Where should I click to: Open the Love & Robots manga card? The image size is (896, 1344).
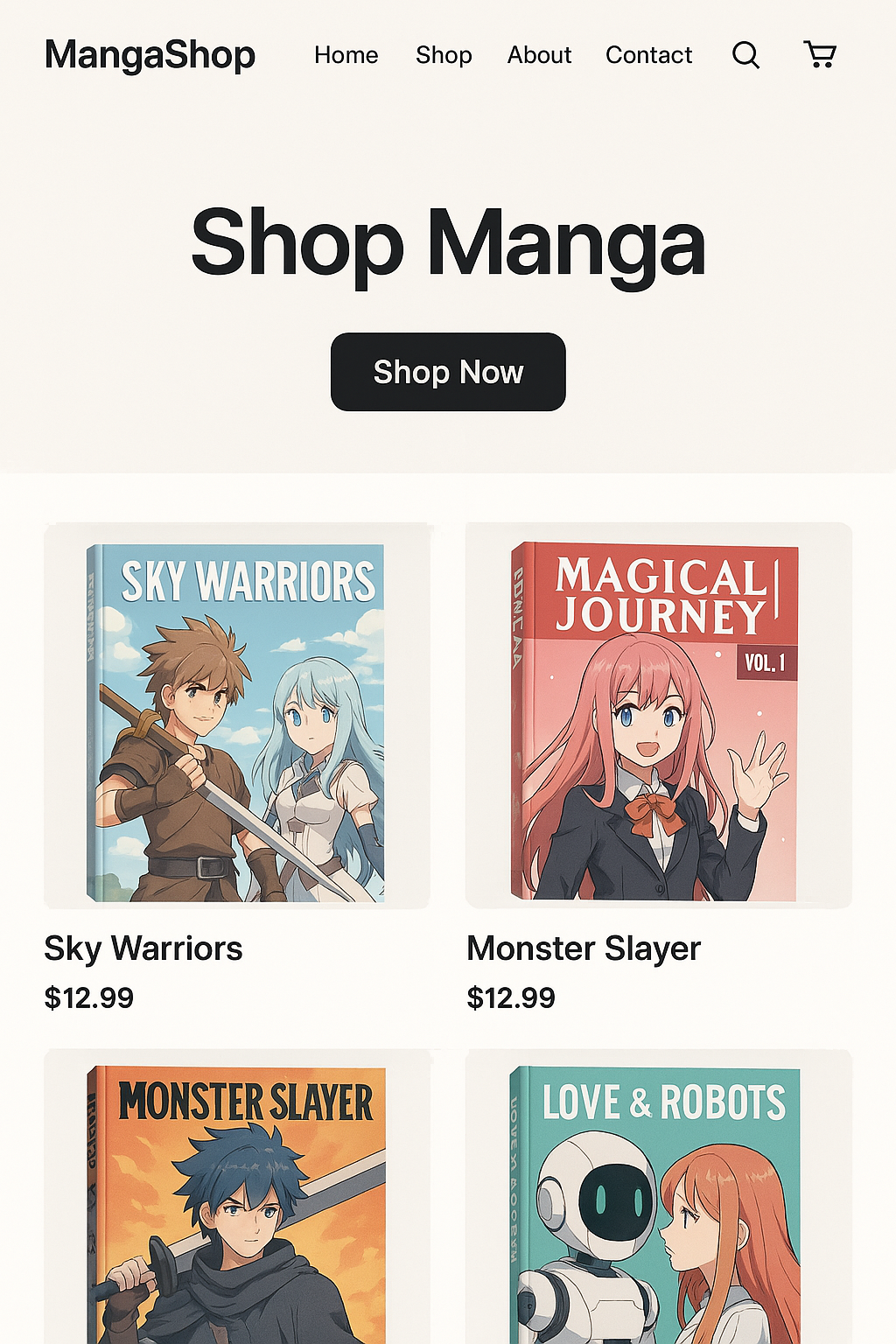658,1199
